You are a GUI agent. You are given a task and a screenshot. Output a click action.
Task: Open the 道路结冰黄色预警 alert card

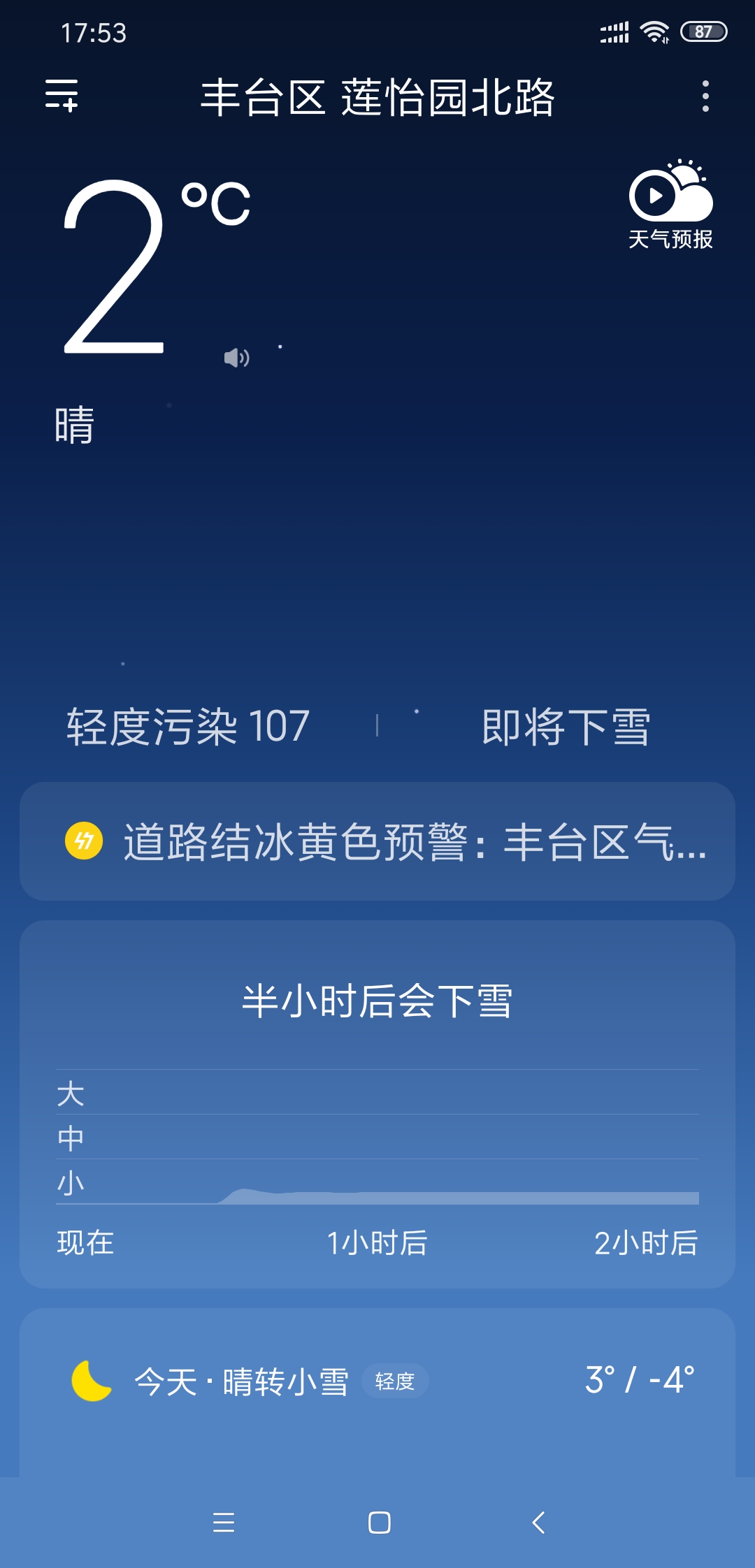(377, 841)
